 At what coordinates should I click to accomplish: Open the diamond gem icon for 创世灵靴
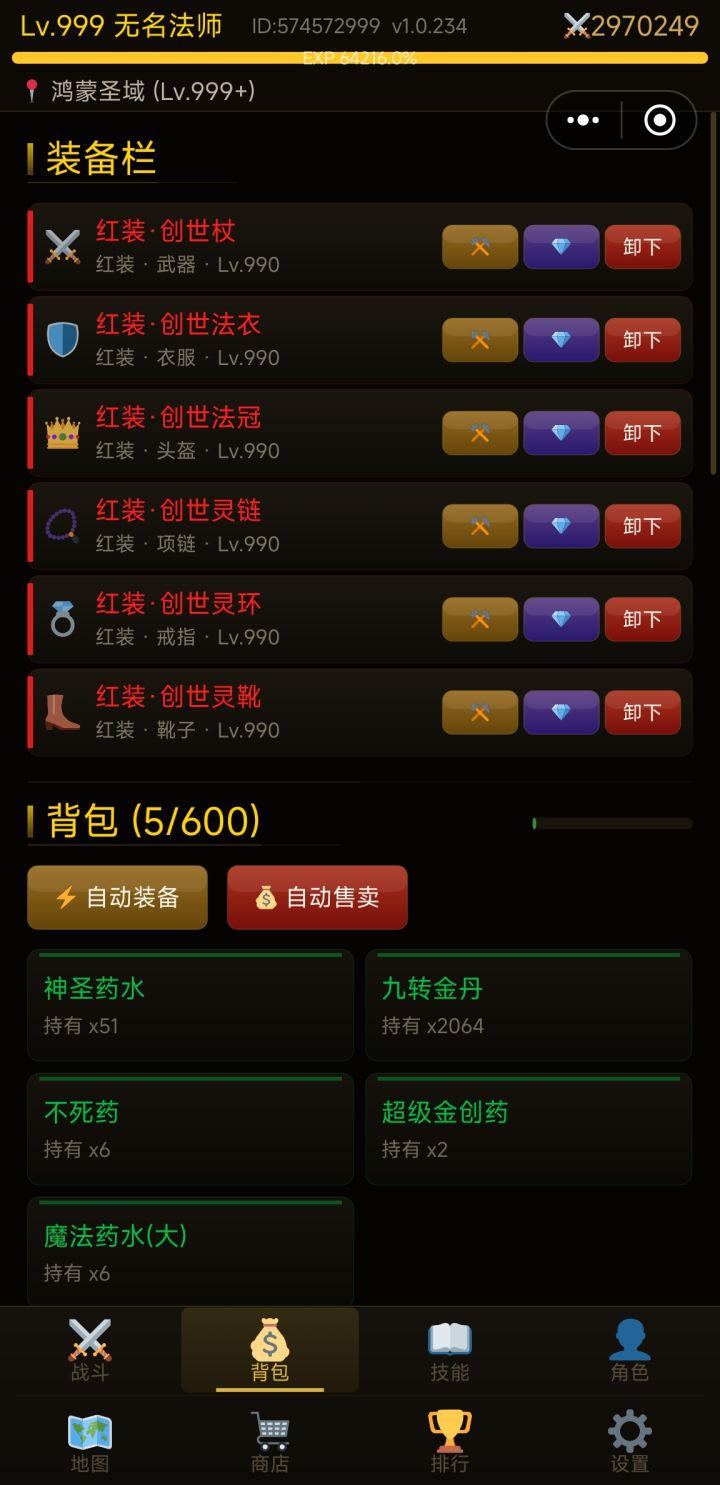pos(560,712)
